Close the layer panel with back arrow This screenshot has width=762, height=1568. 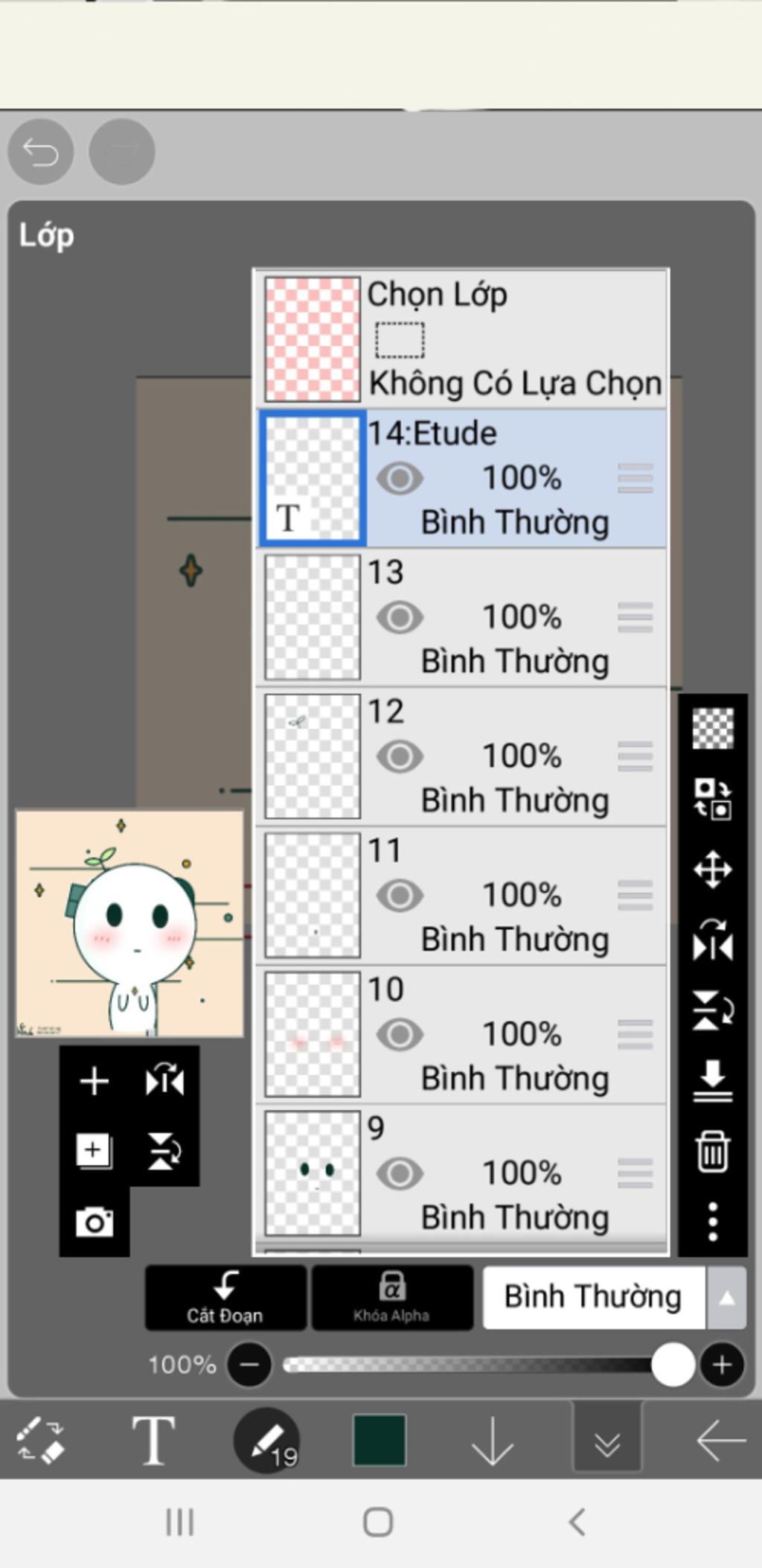[720, 1441]
